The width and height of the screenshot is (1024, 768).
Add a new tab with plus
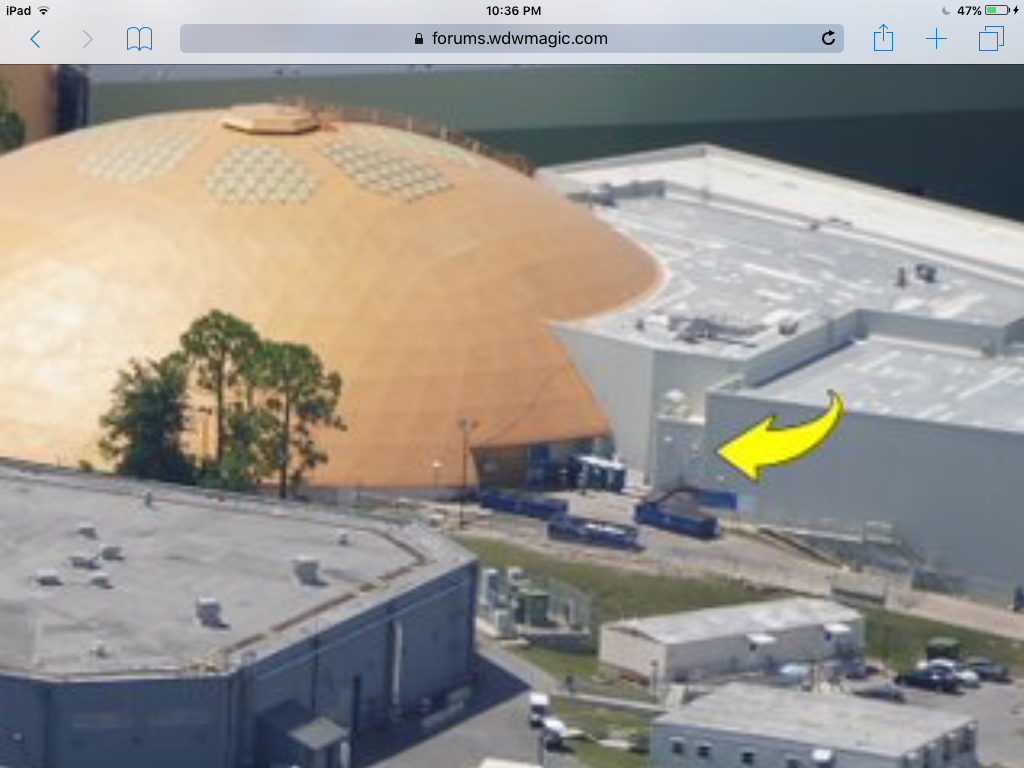tap(936, 39)
